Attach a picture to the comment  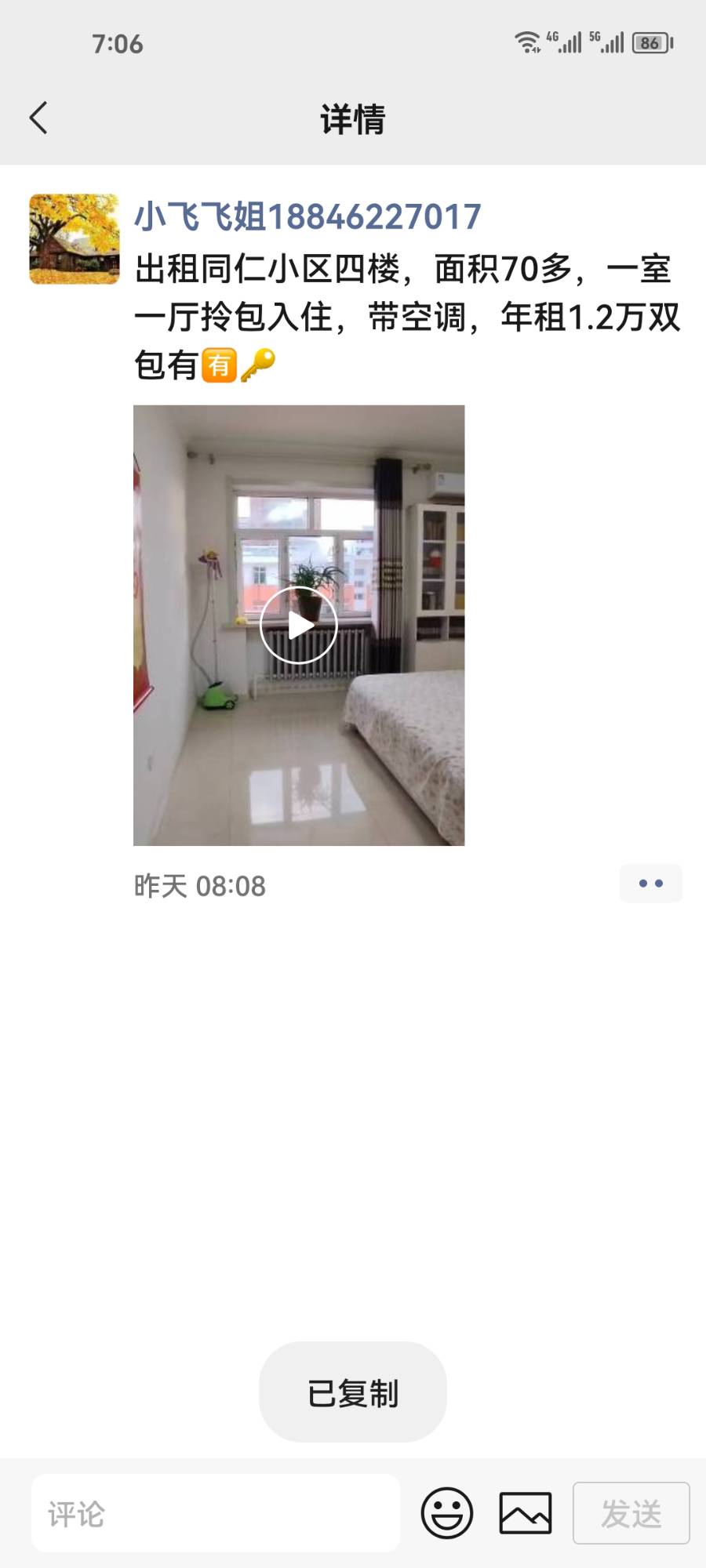526,1513
